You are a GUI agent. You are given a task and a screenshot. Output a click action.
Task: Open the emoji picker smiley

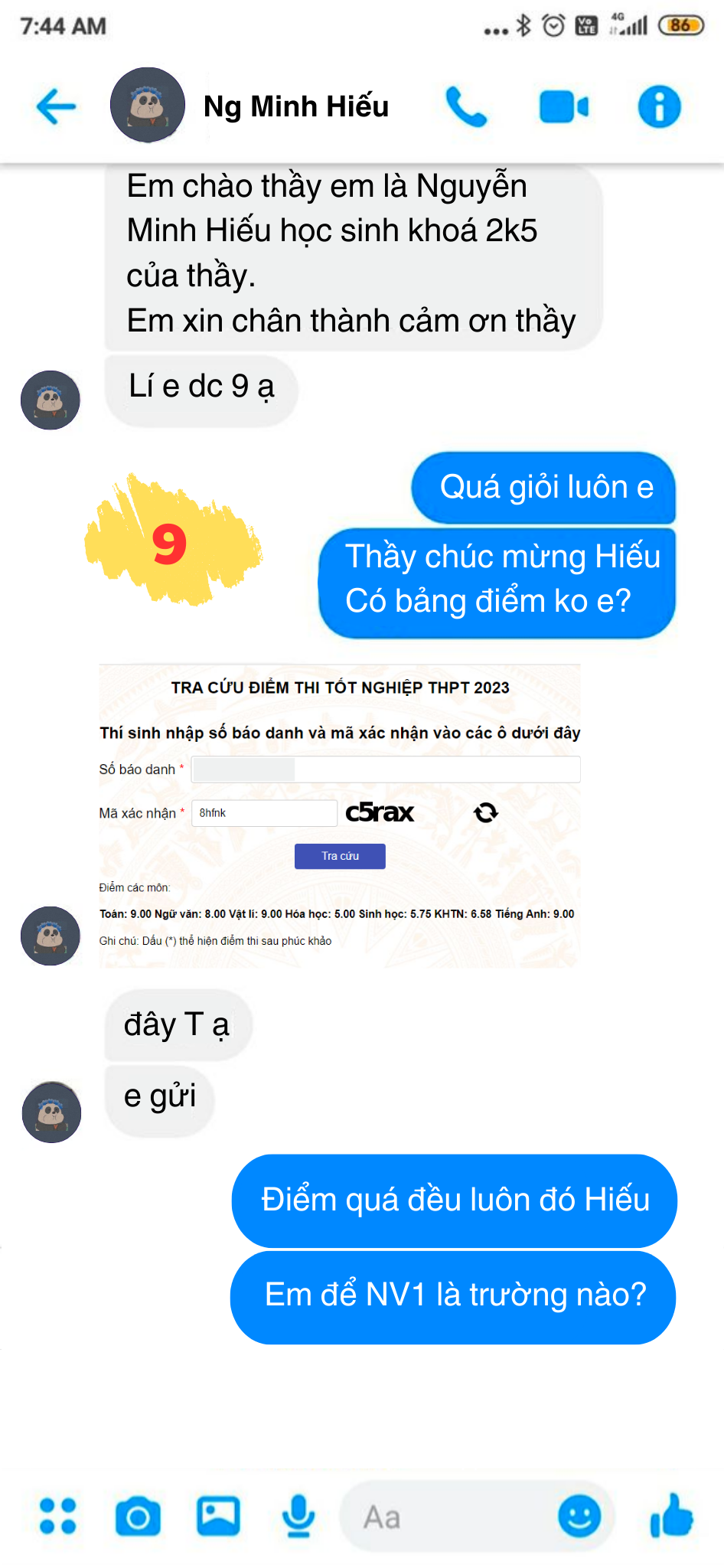point(579,1516)
